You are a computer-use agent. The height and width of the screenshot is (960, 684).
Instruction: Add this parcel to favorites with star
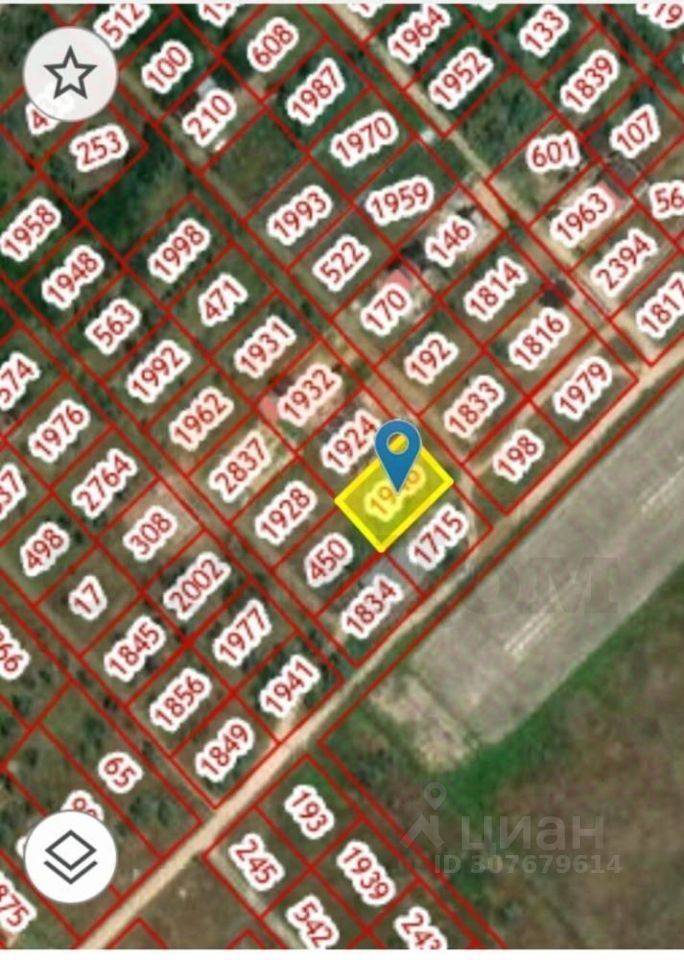[x=70, y=73]
